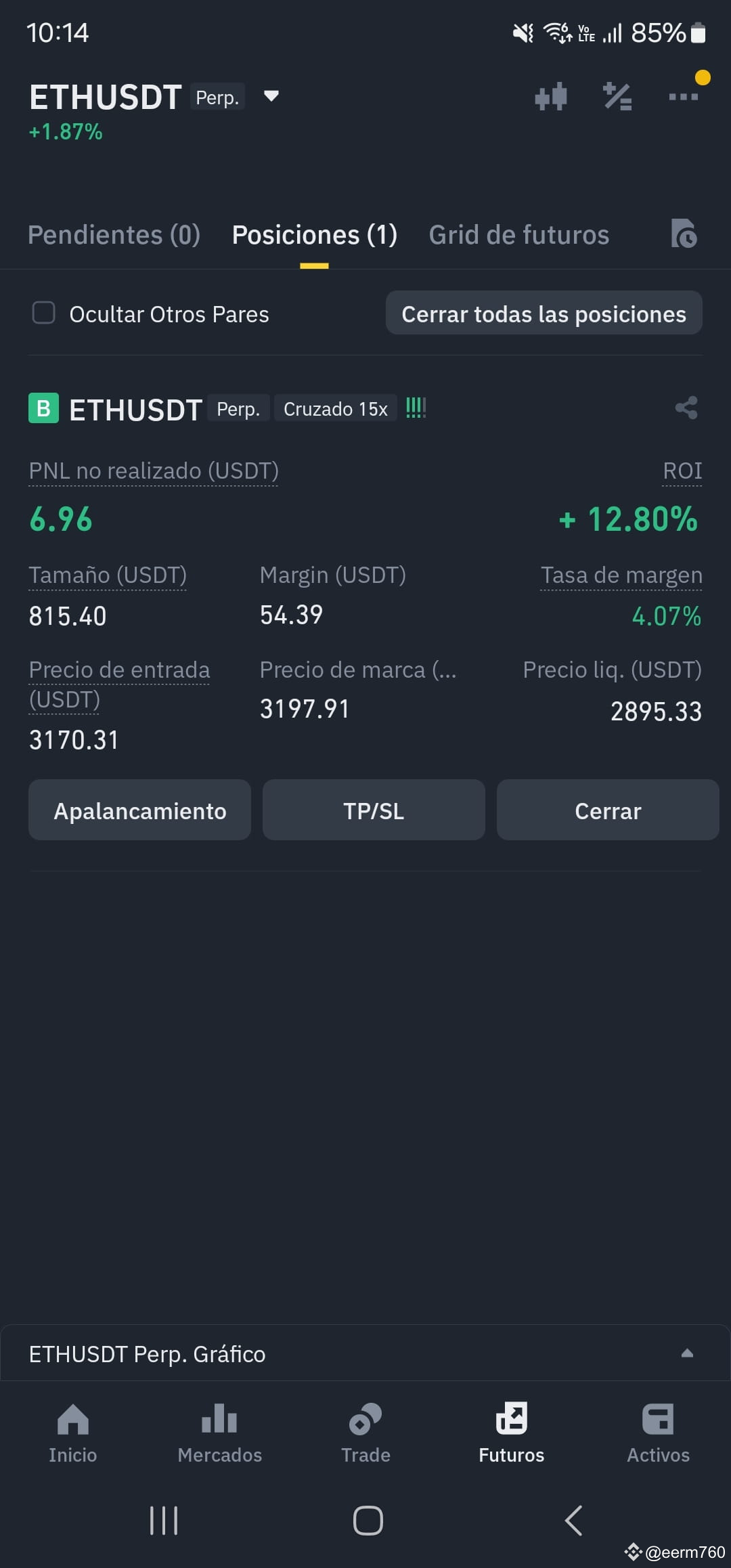731x1568 pixels.
Task: Switch to the Mercados tab
Action: click(219, 1433)
